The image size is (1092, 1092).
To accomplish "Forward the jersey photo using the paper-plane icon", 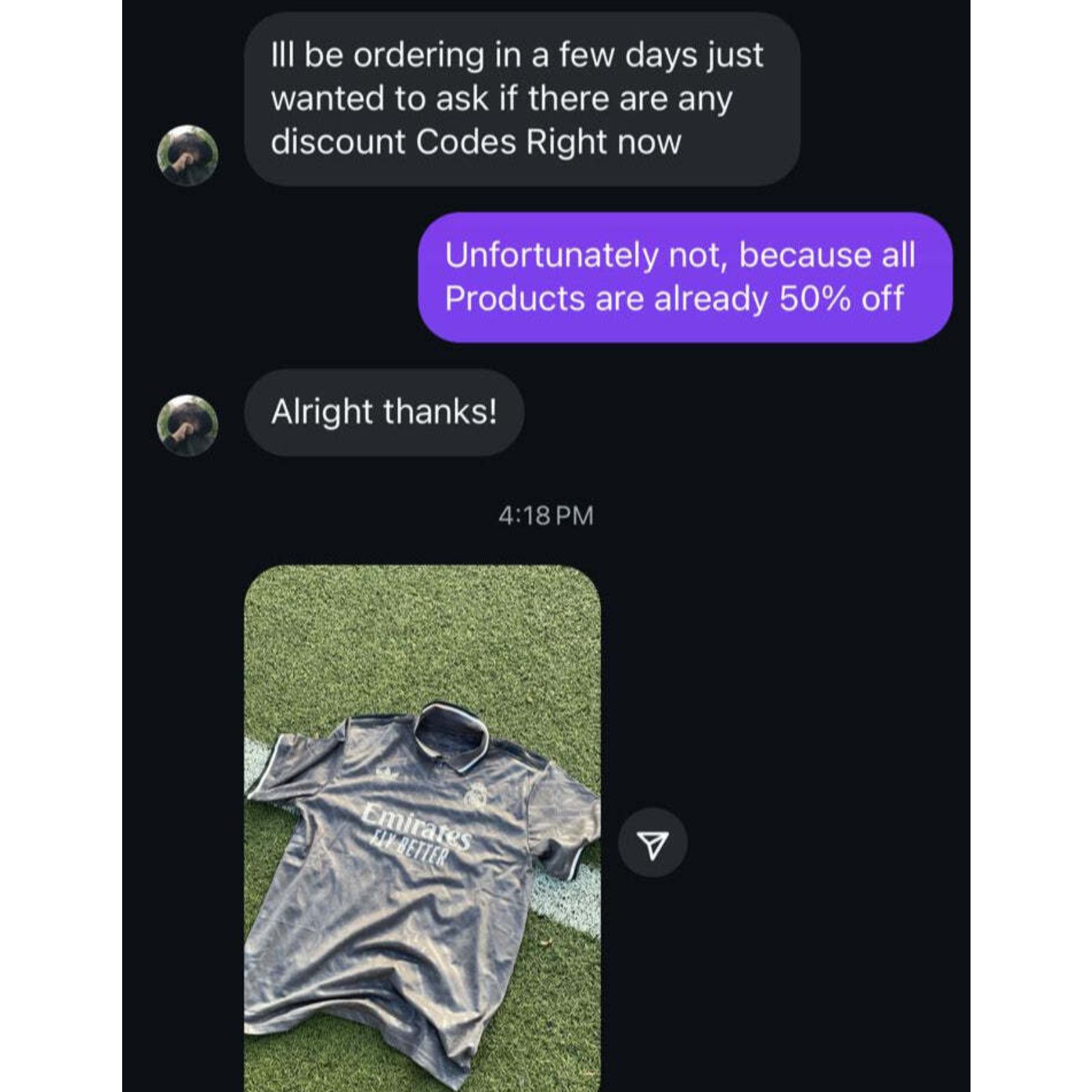I will pyautogui.click(x=652, y=843).
